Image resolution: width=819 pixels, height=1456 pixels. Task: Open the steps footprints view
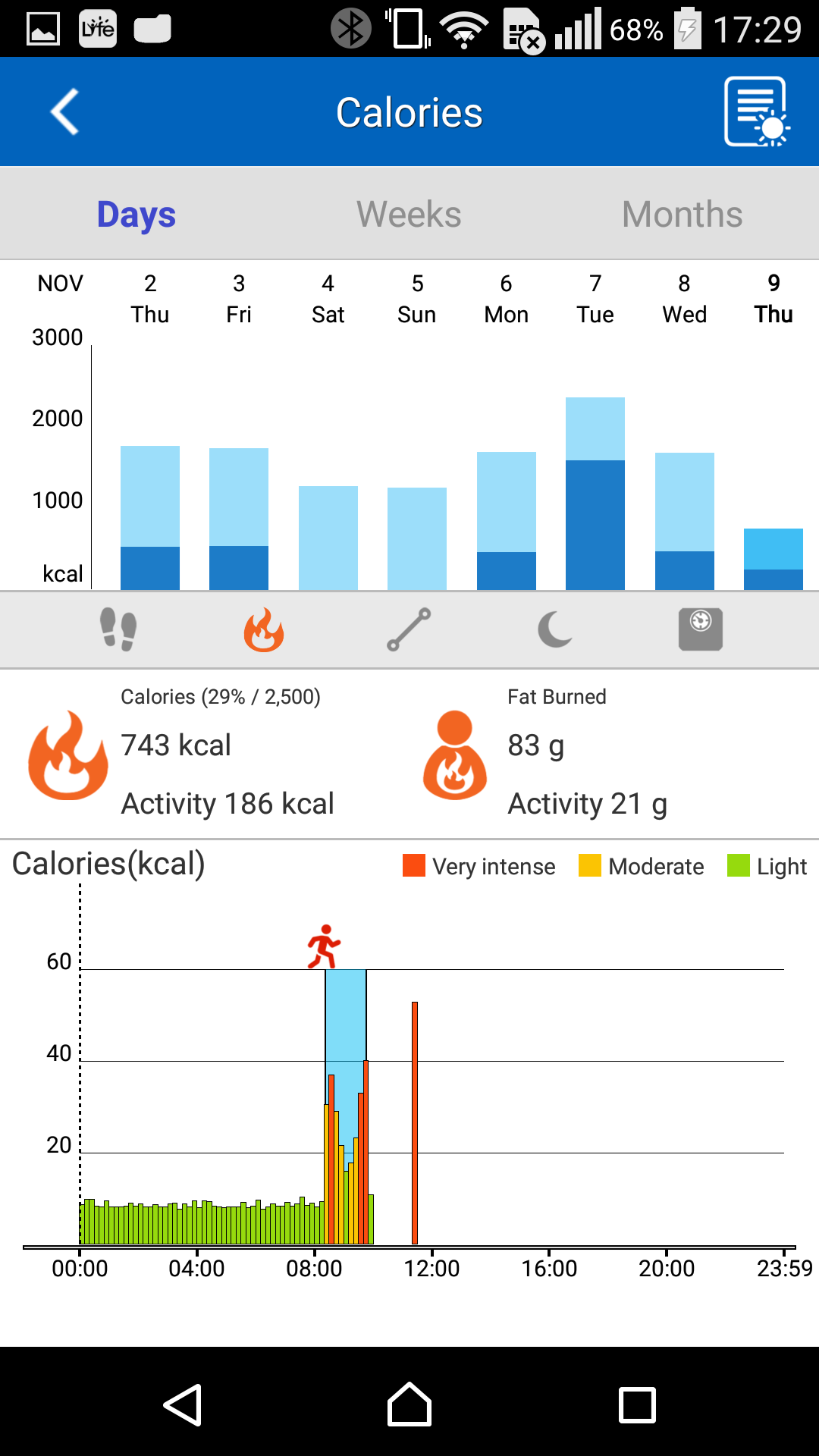[x=118, y=629]
